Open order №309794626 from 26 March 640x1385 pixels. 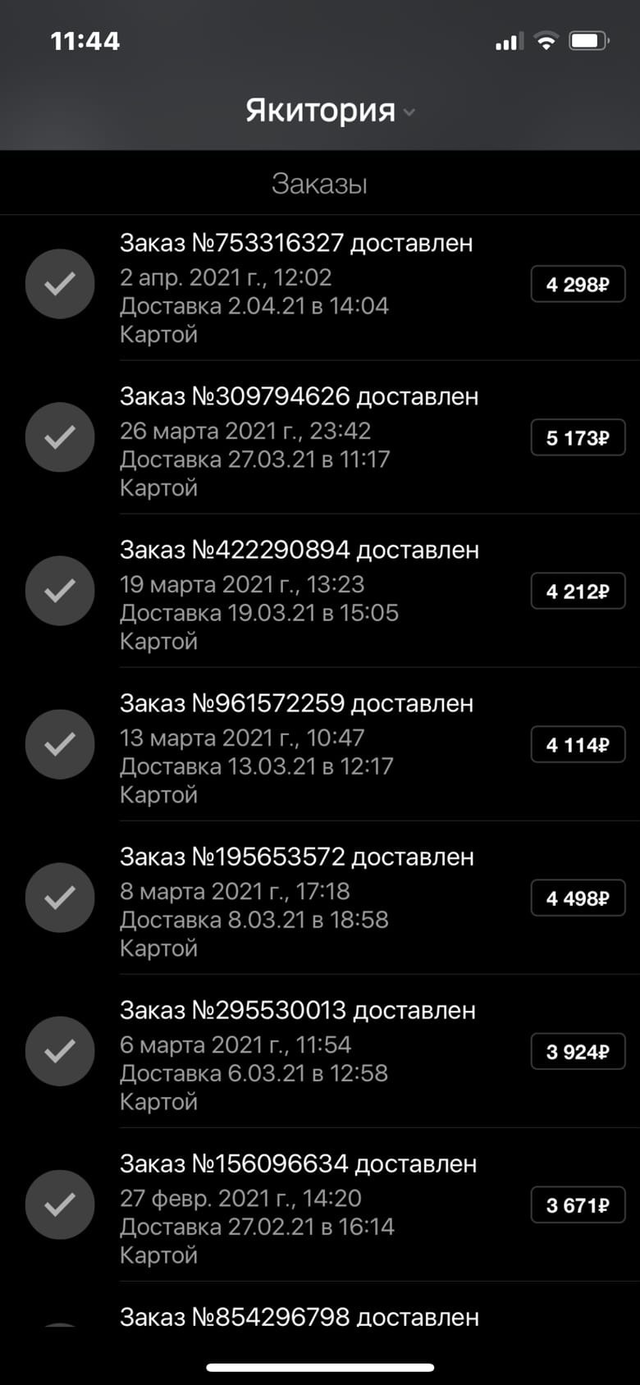[x=320, y=438]
